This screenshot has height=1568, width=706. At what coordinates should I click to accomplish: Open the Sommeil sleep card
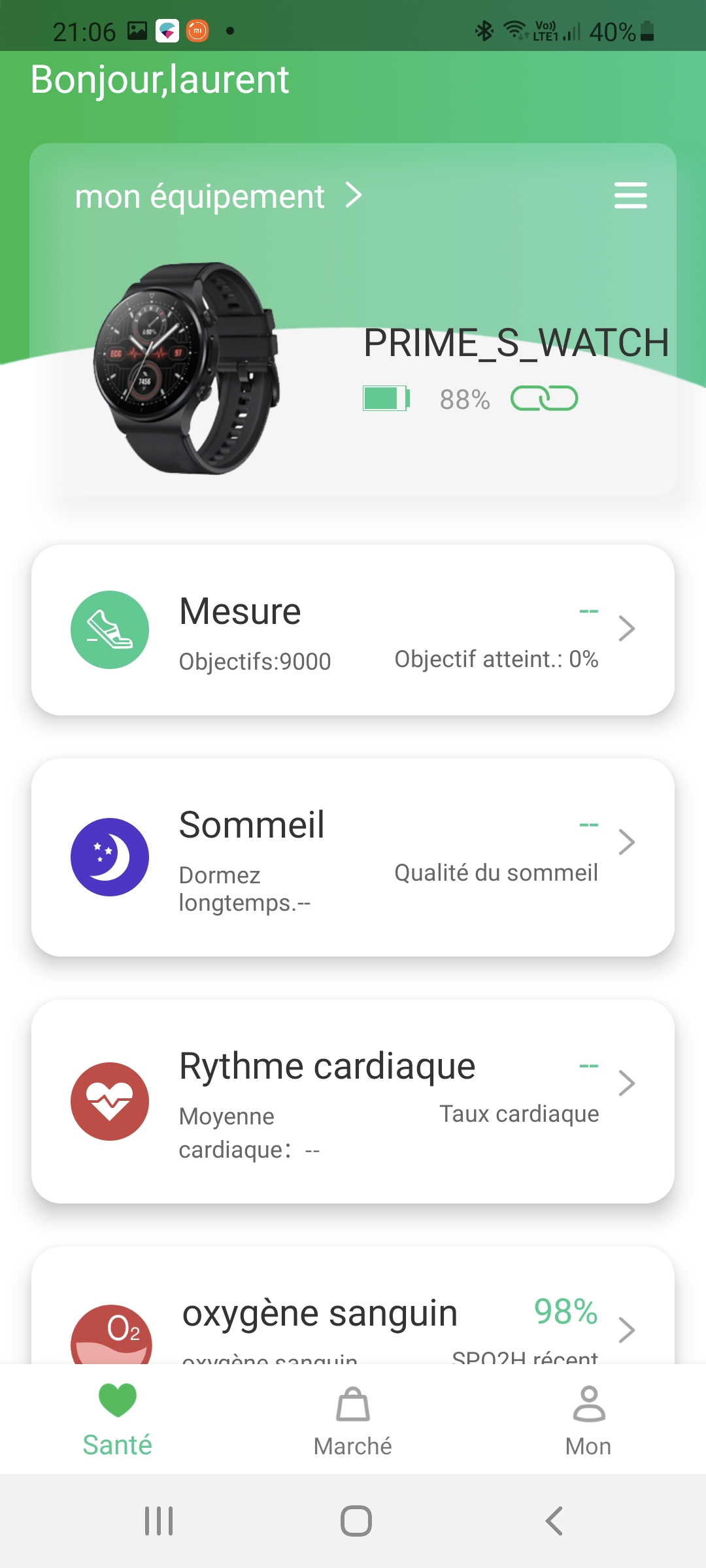click(353, 857)
